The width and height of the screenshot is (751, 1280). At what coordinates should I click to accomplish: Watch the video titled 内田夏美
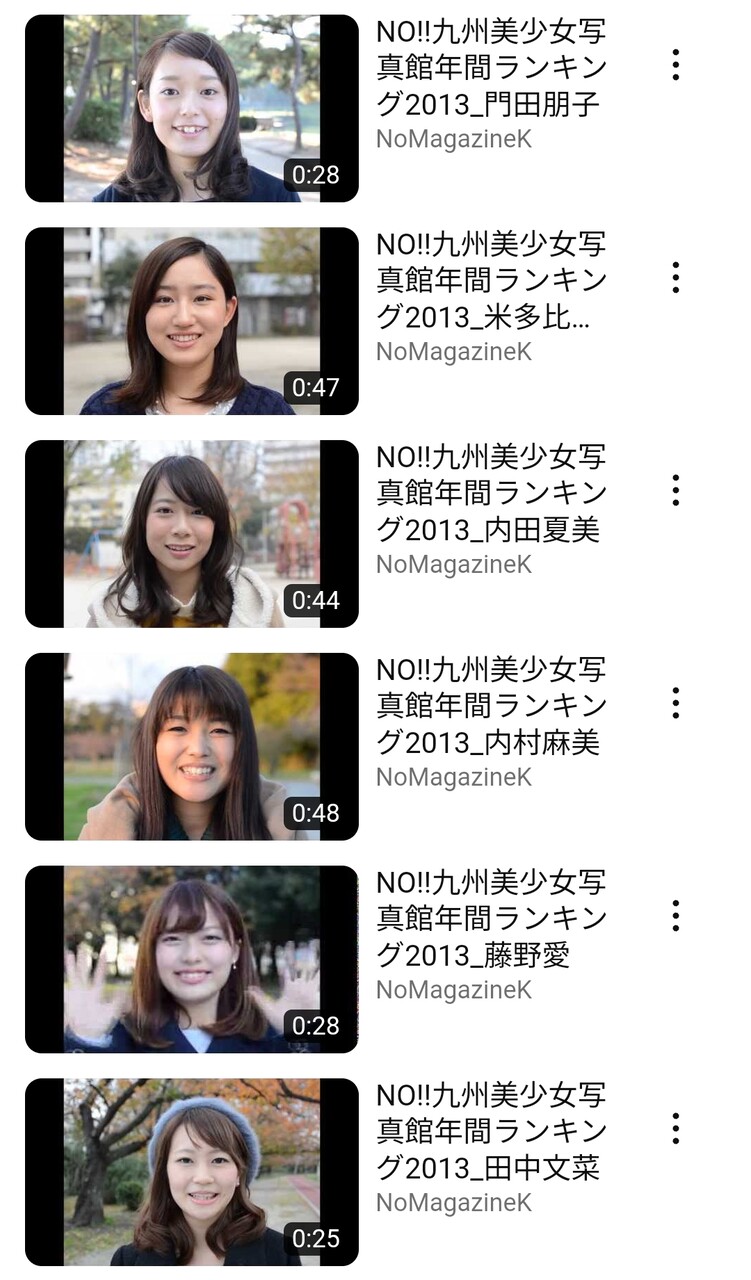(x=192, y=534)
